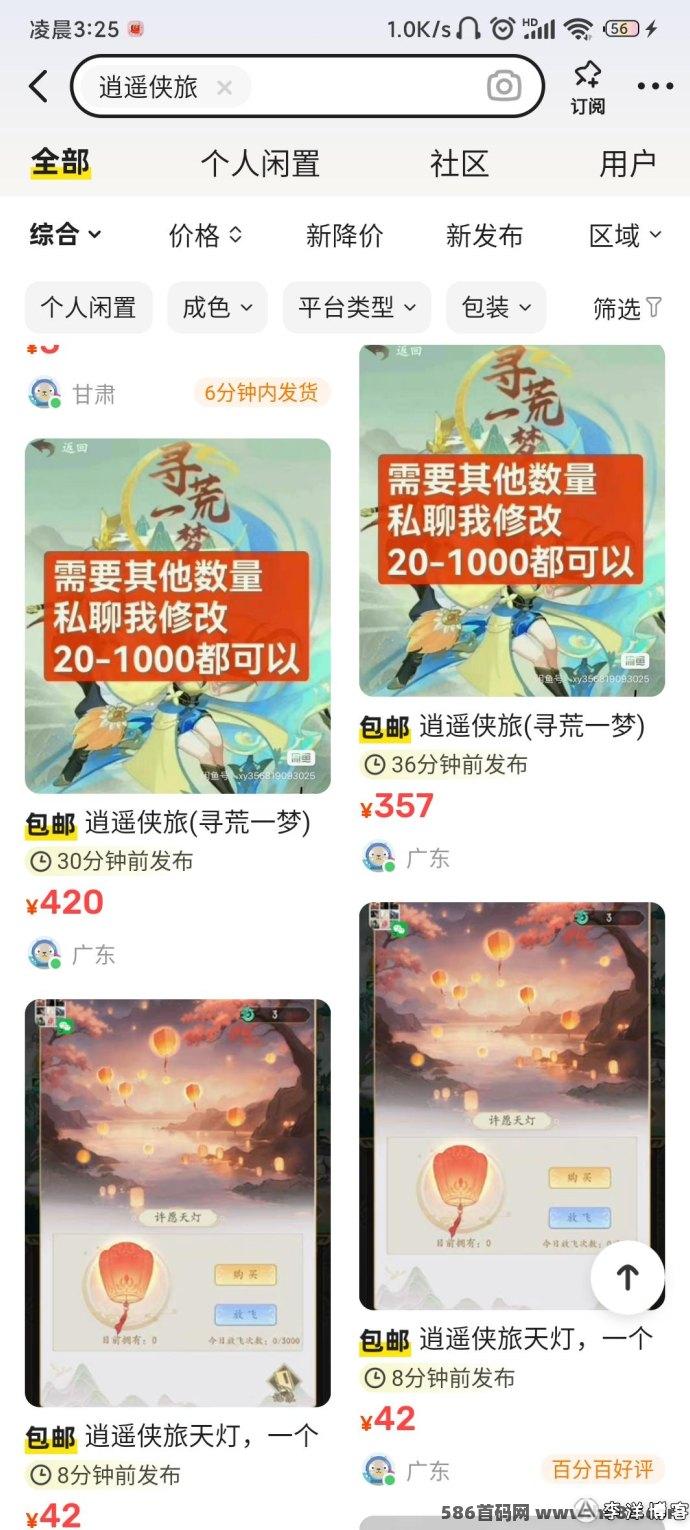
Task: Expand the 成色 condition filter
Action: [217, 307]
